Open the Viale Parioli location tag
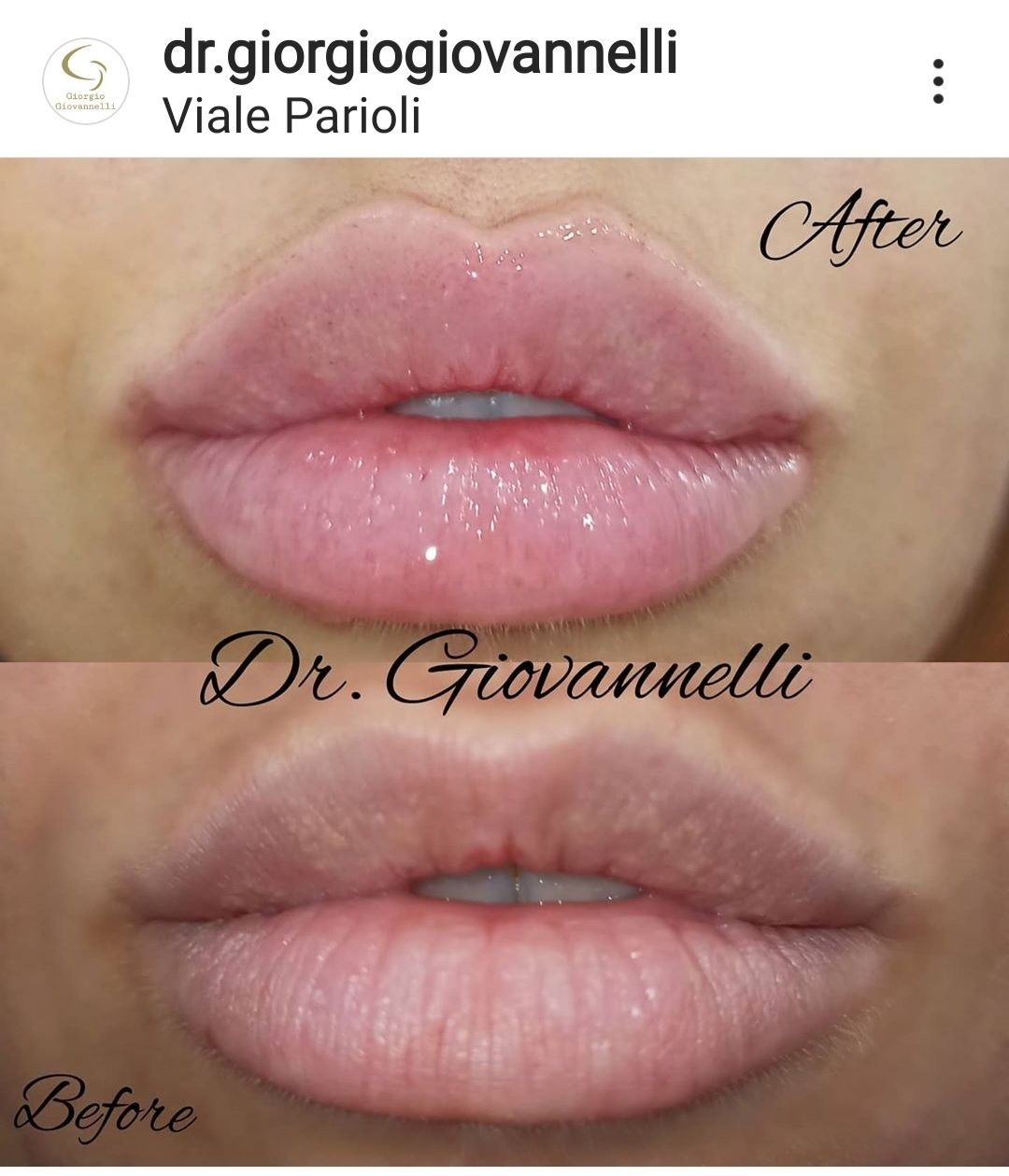 (291, 116)
